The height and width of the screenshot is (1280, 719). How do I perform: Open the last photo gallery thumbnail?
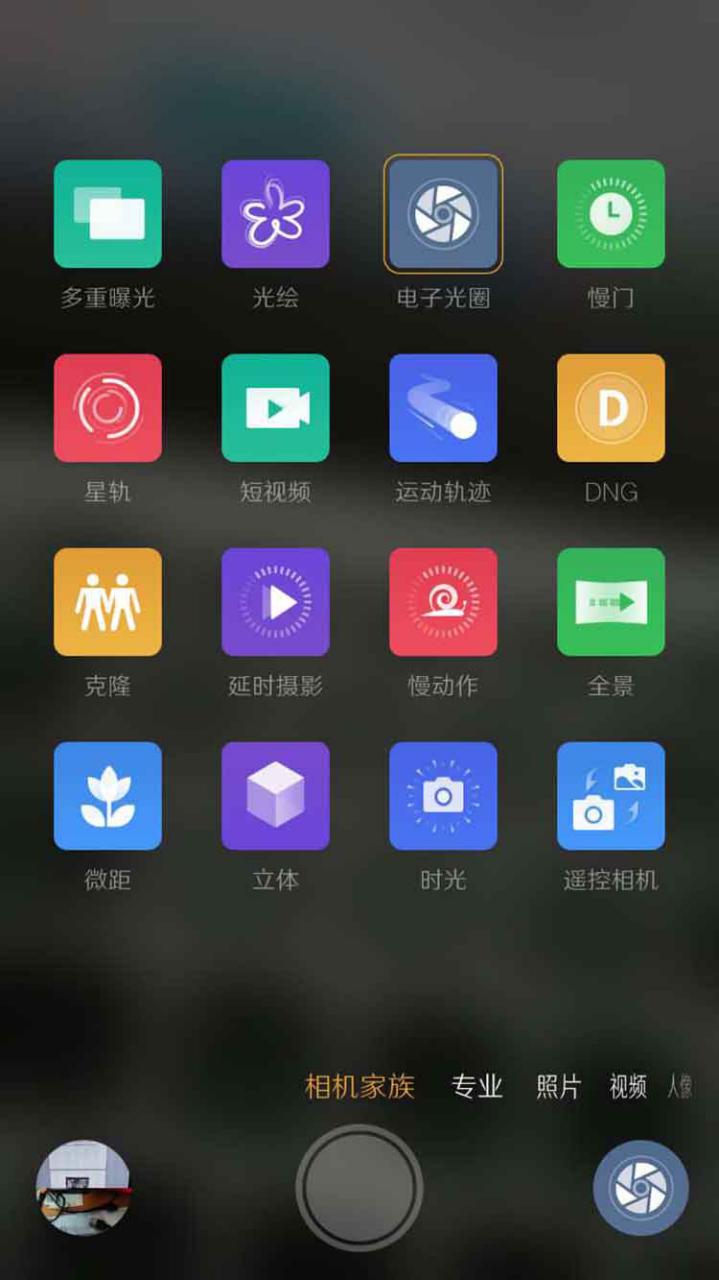click(x=83, y=1187)
